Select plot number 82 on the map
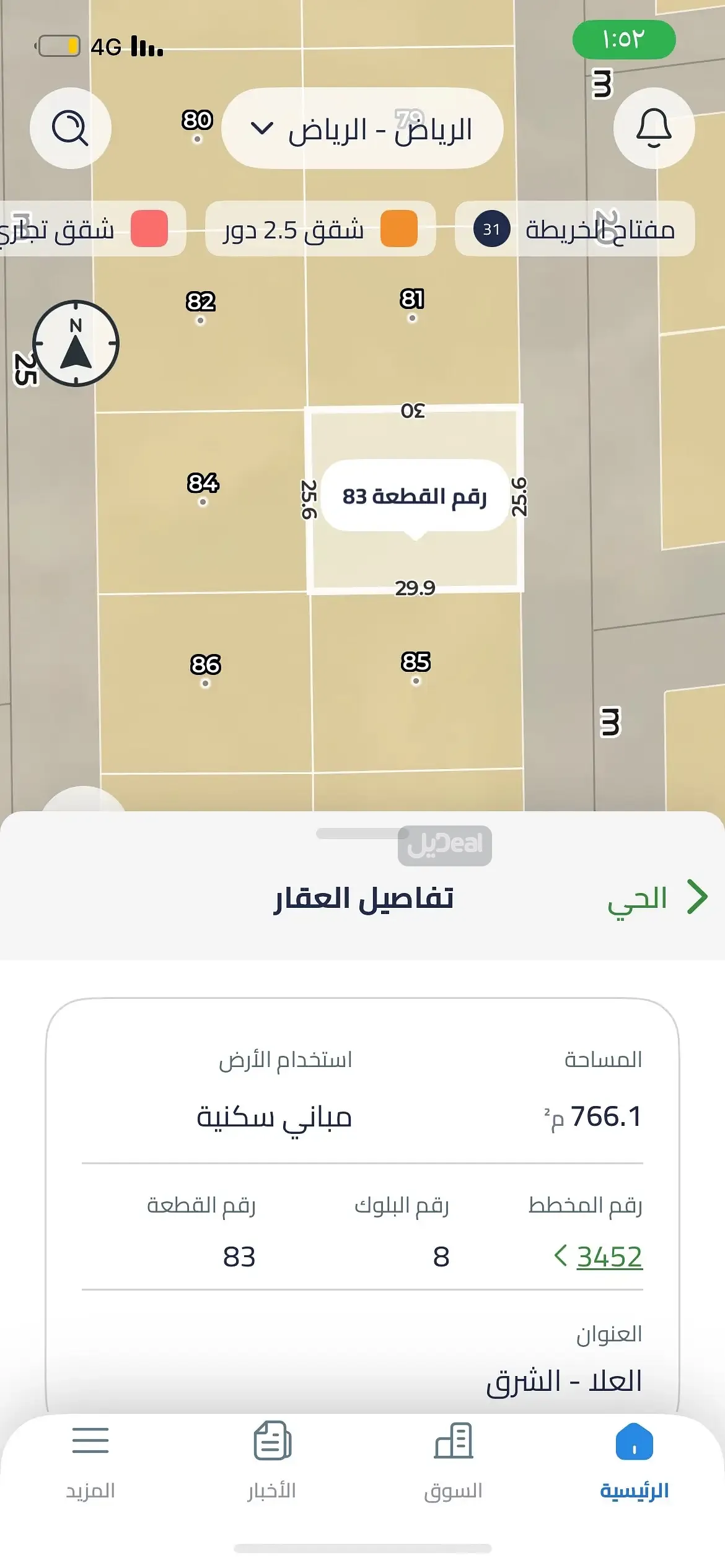This screenshot has height=1568, width=725. [x=200, y=307]
